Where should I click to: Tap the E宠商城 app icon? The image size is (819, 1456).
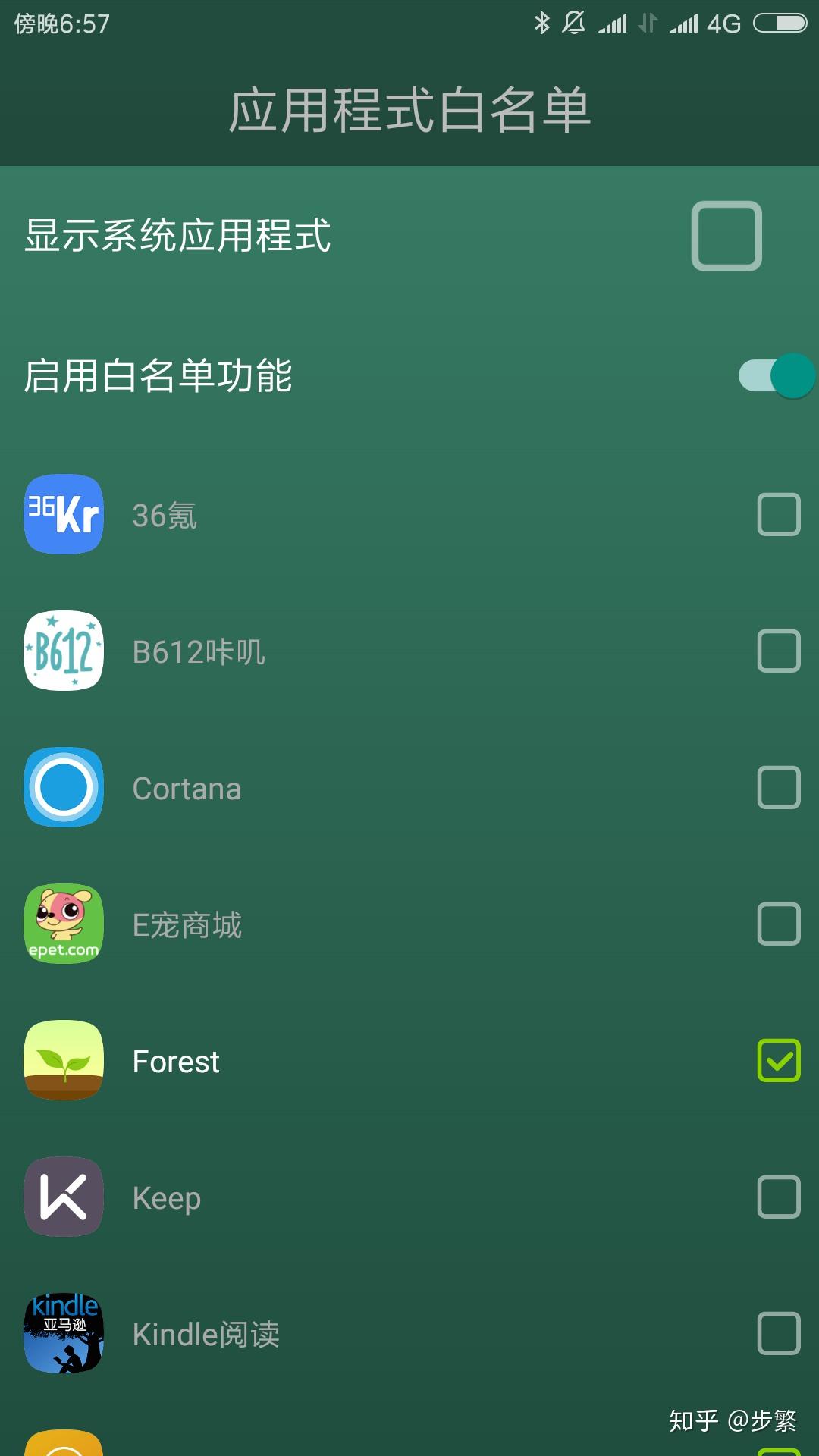pos(64,924)
